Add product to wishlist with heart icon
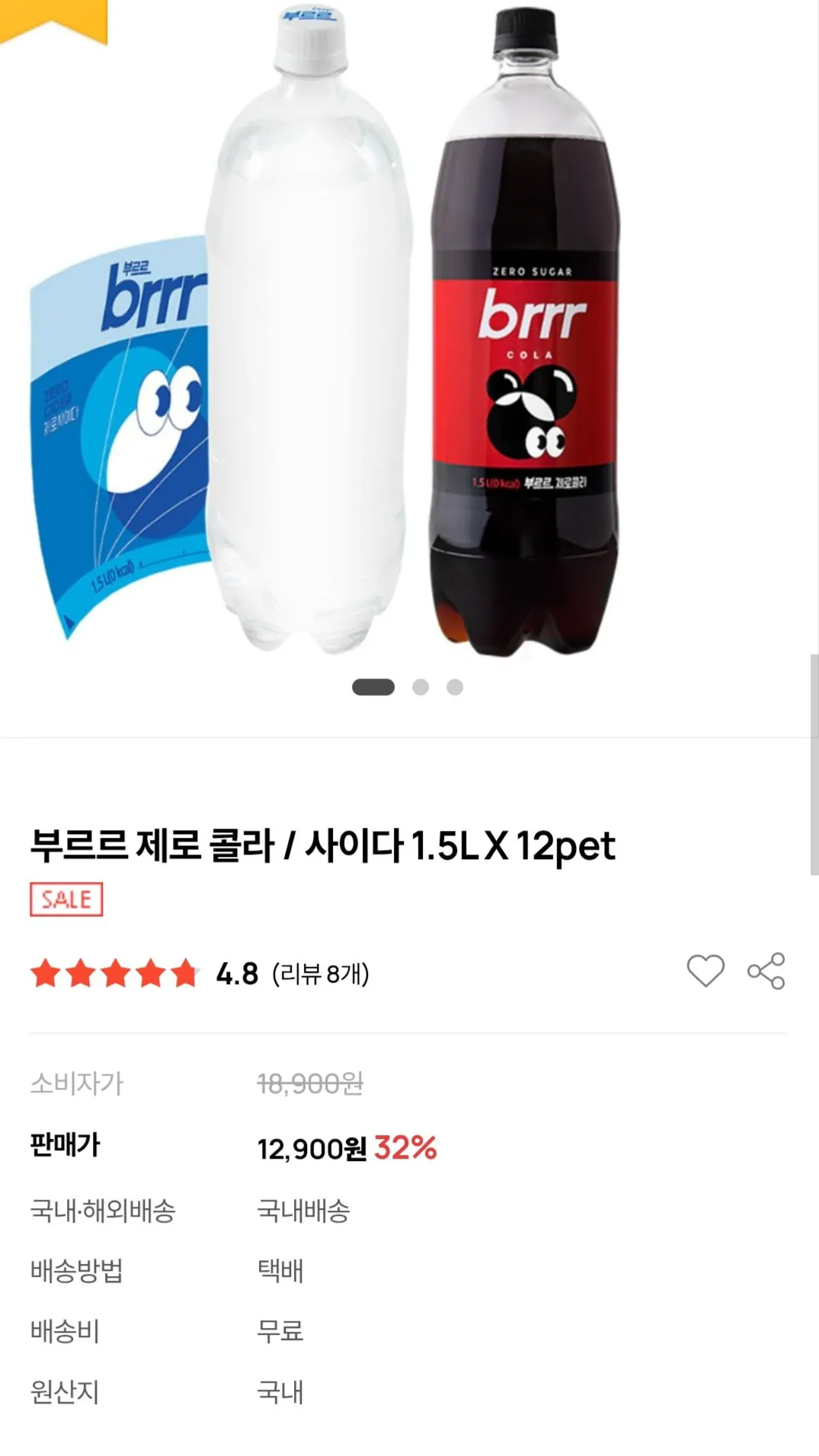Screen dimensions: 819x1456 (x=705, y=970)
